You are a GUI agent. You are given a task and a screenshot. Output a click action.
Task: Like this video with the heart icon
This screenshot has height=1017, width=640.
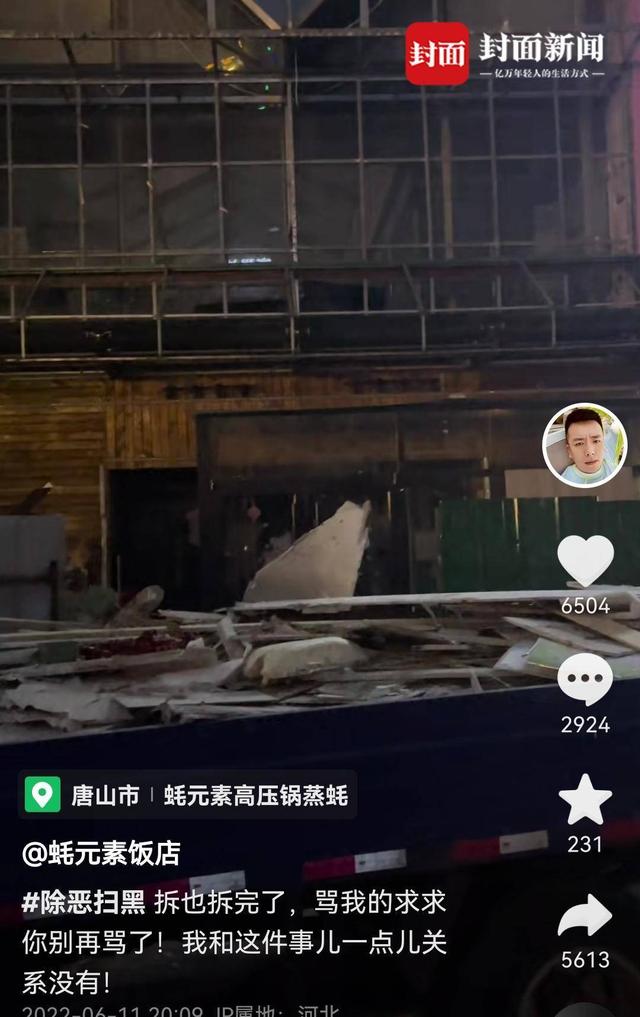point(585,560)
